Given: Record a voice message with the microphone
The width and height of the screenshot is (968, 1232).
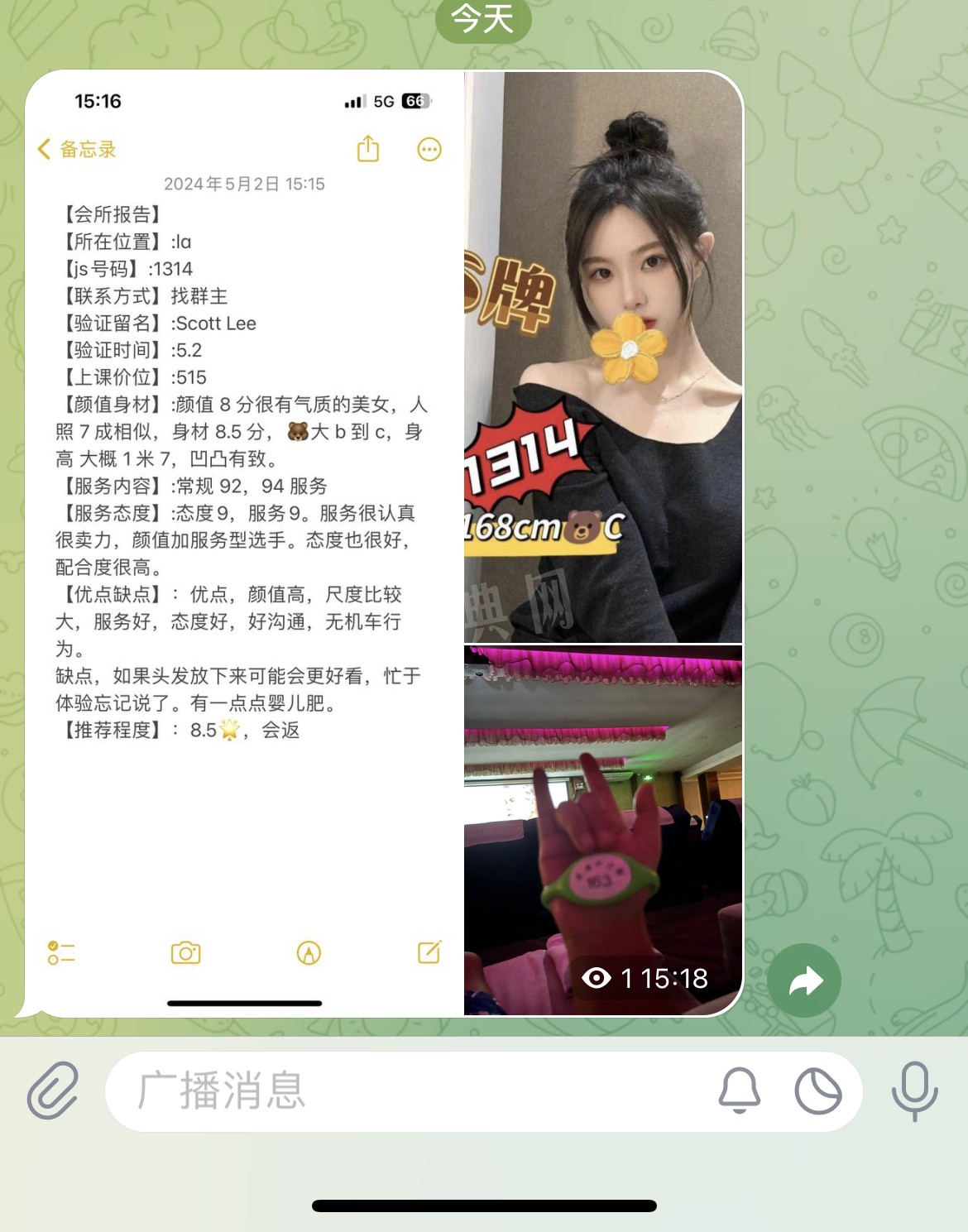Looking at the screenshot, I should click(x=914, y=1091).
